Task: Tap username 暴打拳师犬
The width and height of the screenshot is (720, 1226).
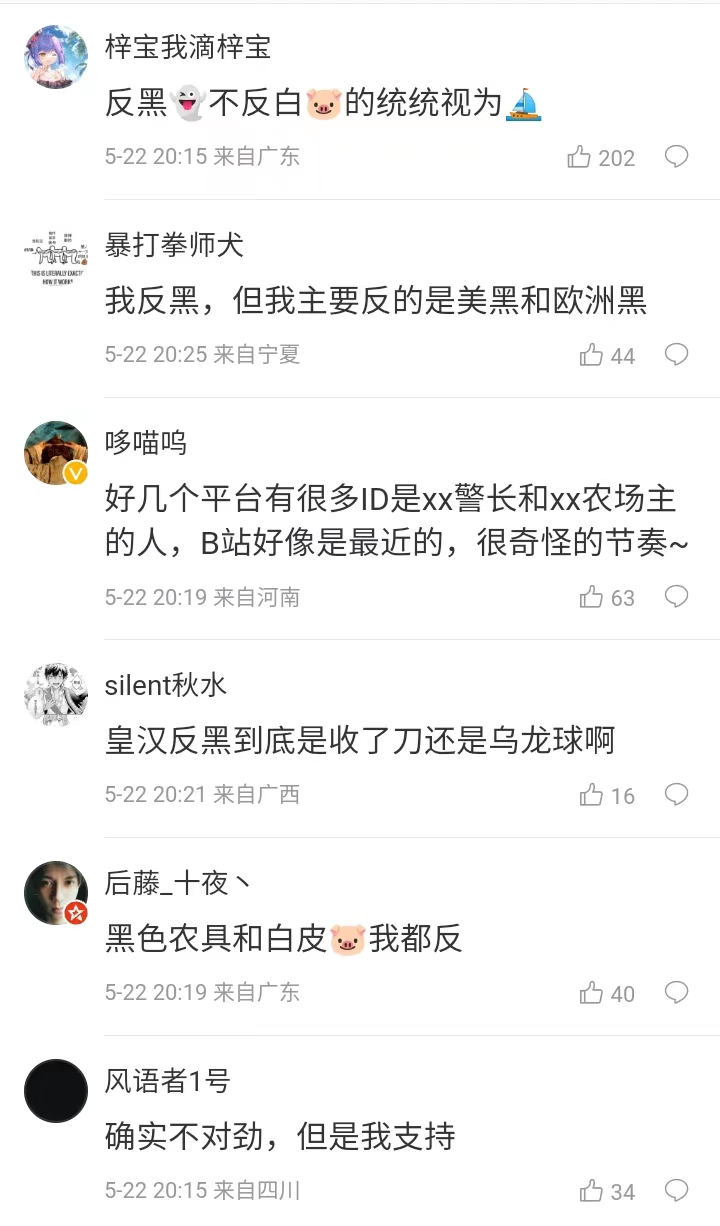Action: [174, 245]
